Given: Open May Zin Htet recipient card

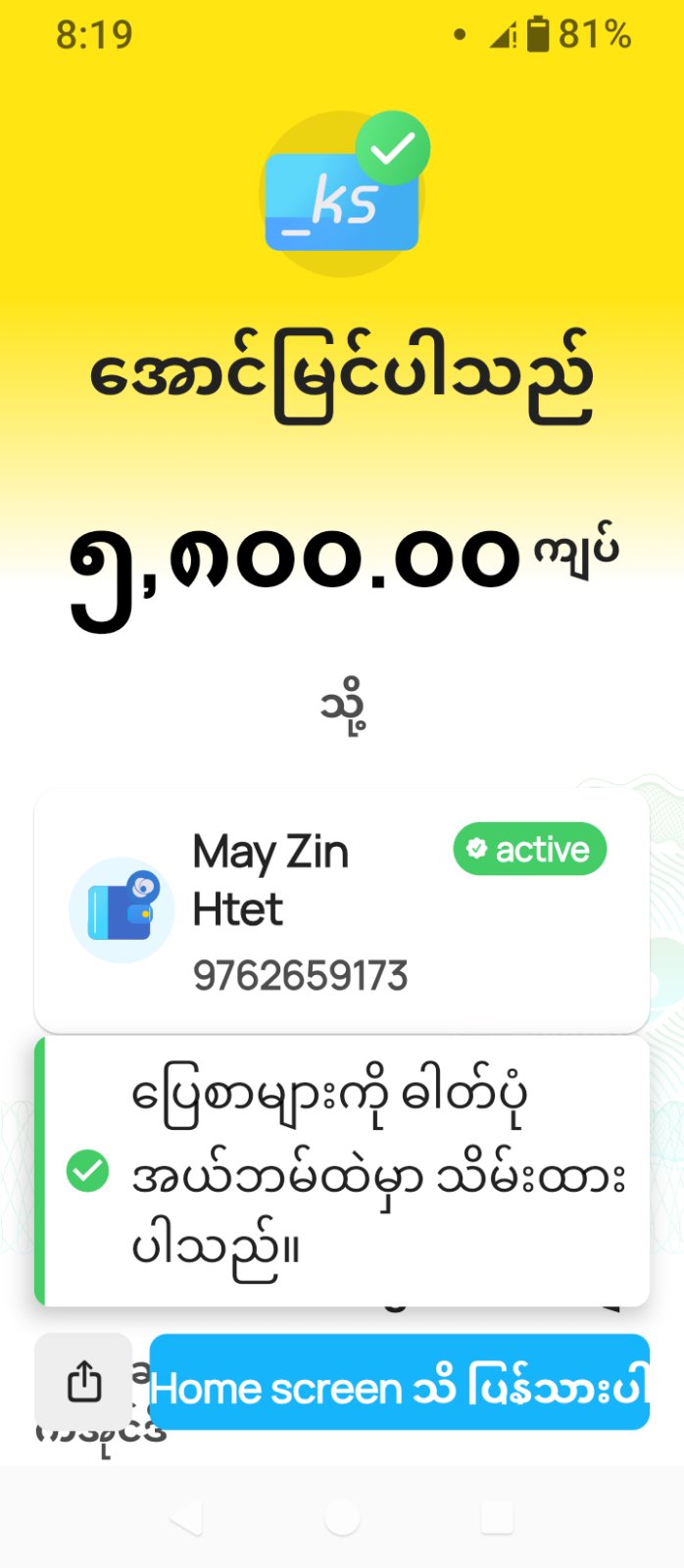Looking at the screenshot, I should click(x=341, y=911).
